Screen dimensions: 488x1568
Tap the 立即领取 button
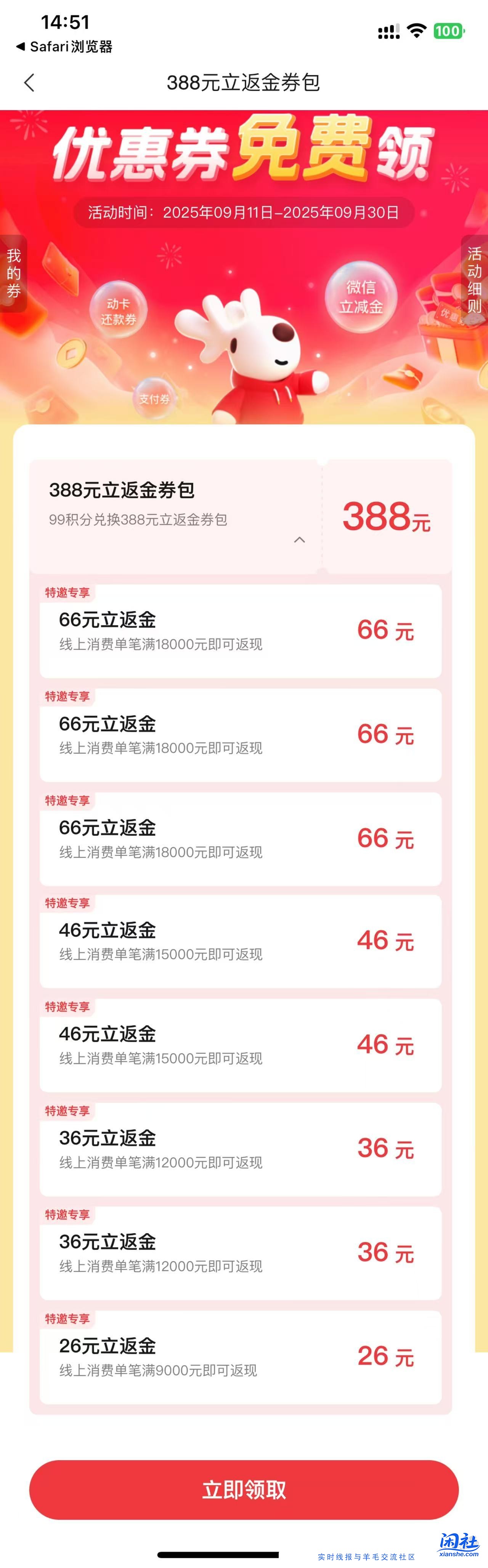244,1489
